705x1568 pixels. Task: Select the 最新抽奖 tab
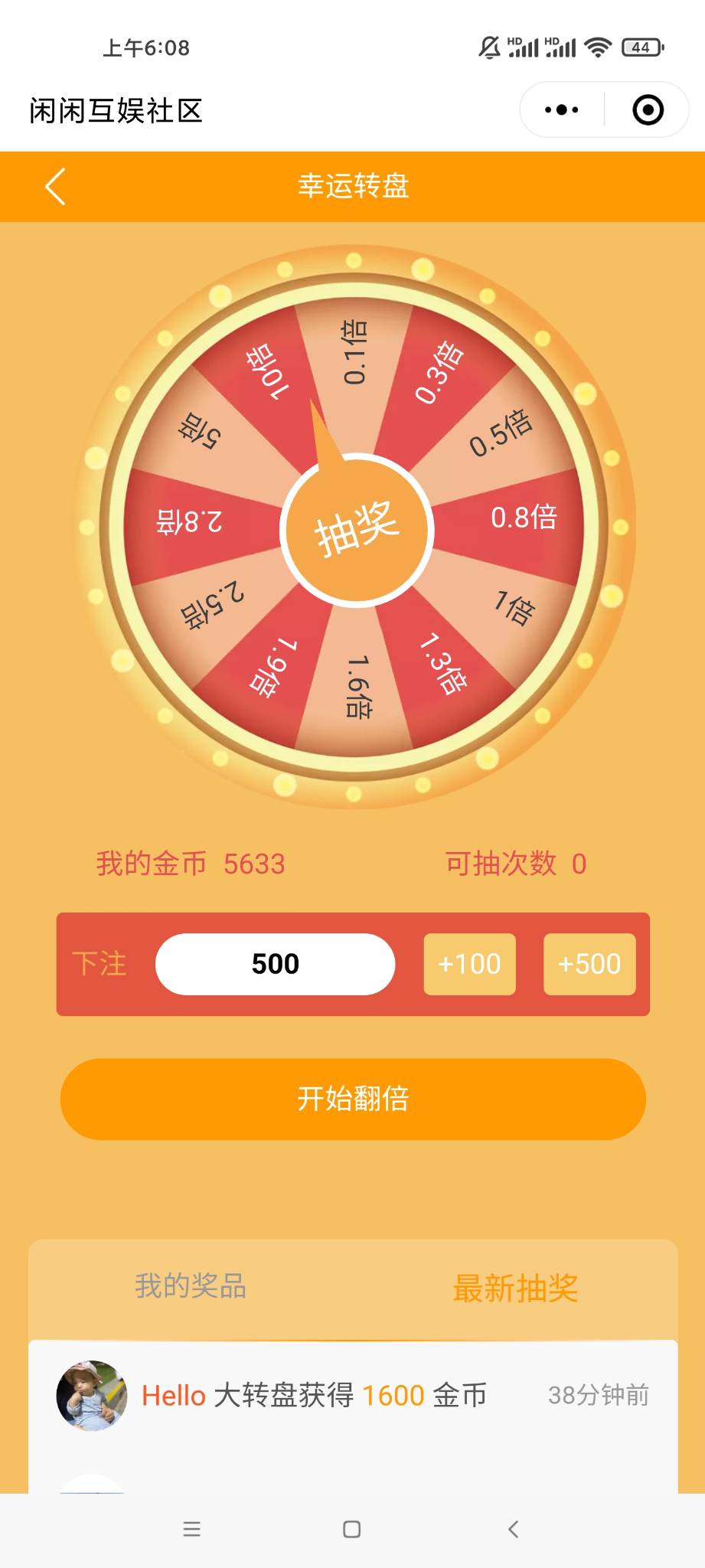pos(515,1288)
